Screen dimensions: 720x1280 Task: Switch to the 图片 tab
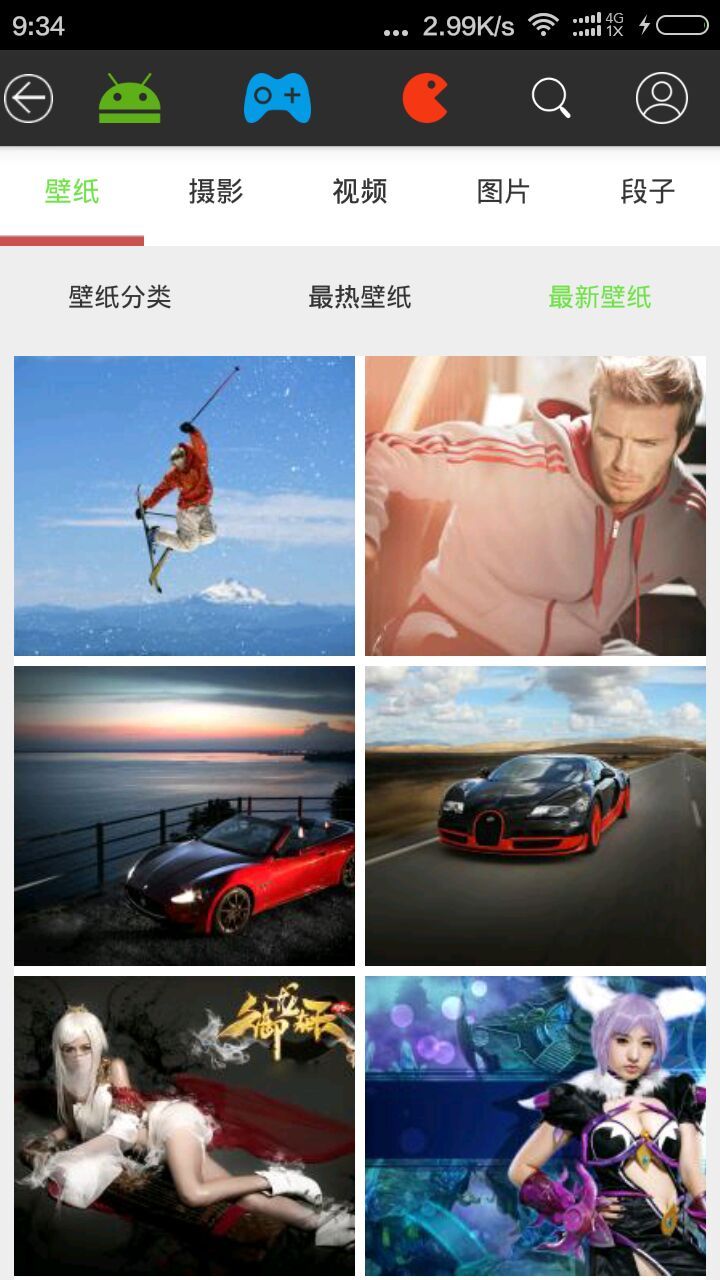pyautogui.click(x=503, y=191)
